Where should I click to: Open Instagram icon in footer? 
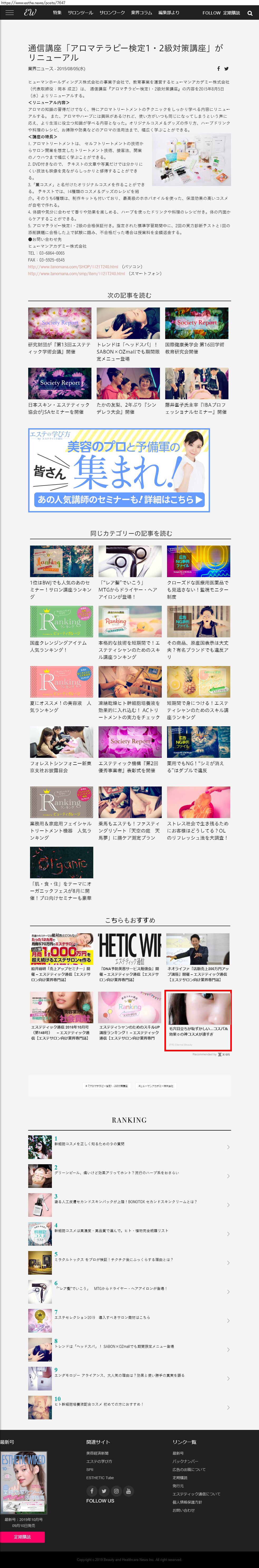[x=116, y=1491]
